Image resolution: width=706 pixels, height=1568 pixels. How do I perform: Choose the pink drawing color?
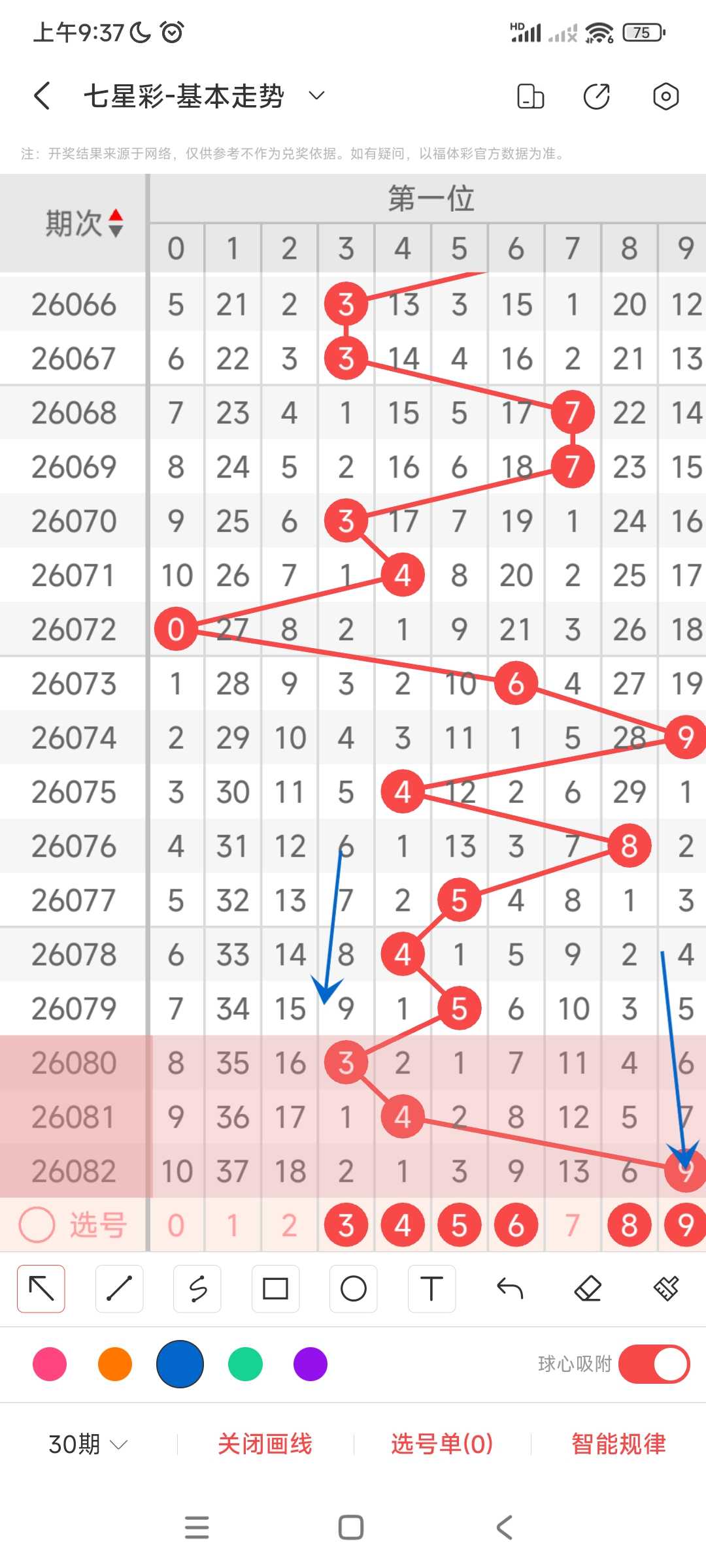tap(50, 1364)
